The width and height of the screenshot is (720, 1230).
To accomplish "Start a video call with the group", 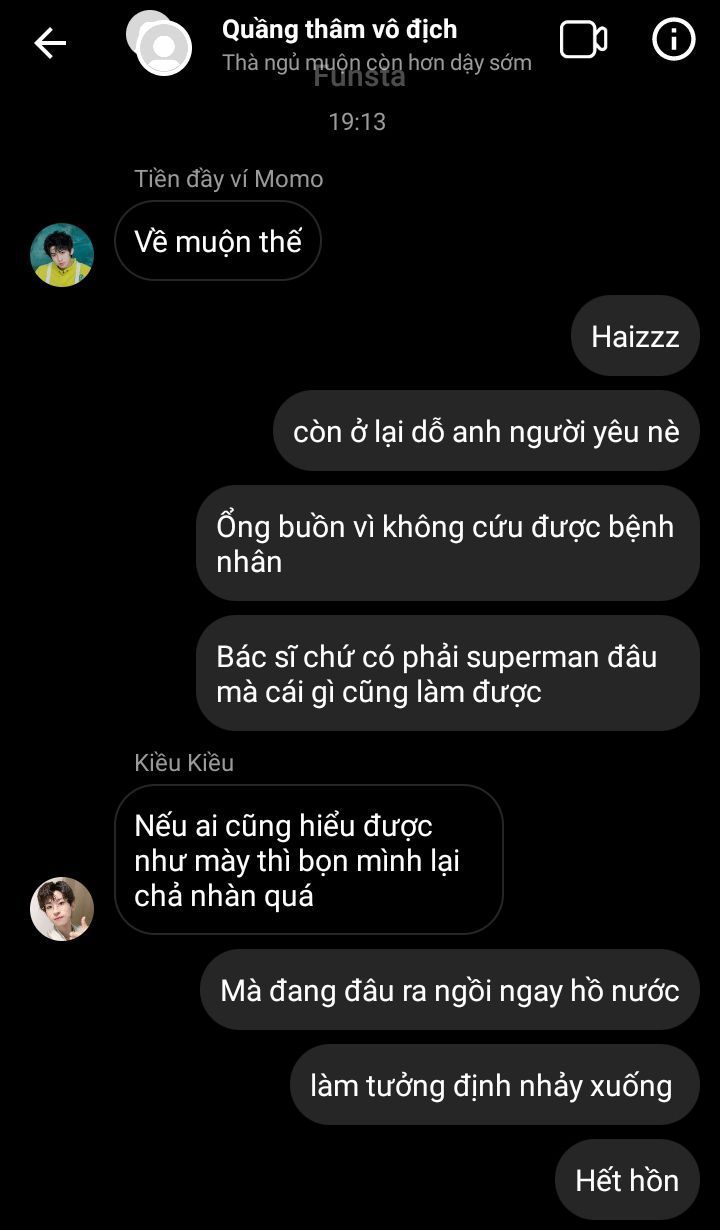I will (583, 41).
